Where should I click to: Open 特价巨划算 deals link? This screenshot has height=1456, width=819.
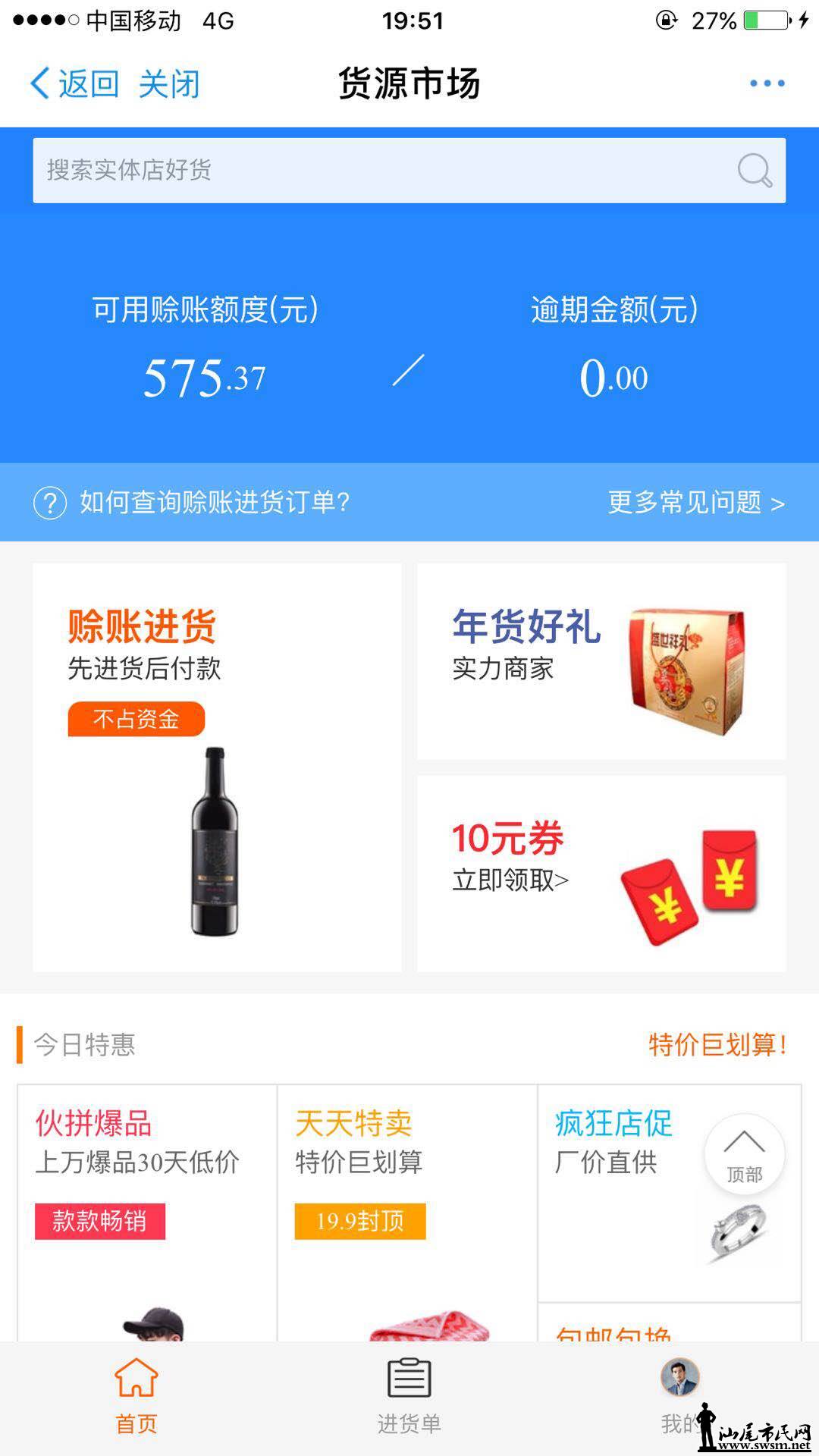[x=717, y=1045]
